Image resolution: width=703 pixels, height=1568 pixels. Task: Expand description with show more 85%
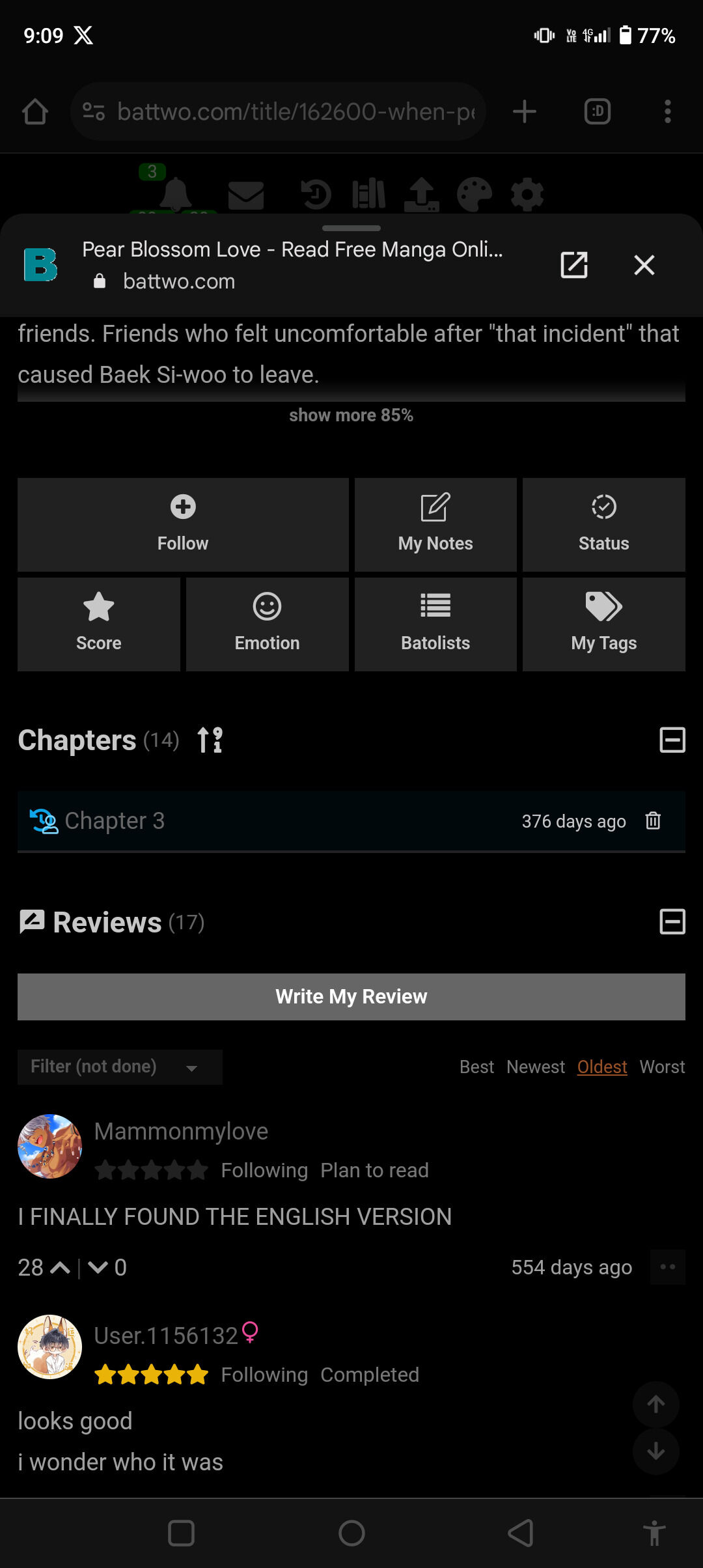[x=351, y=415]
